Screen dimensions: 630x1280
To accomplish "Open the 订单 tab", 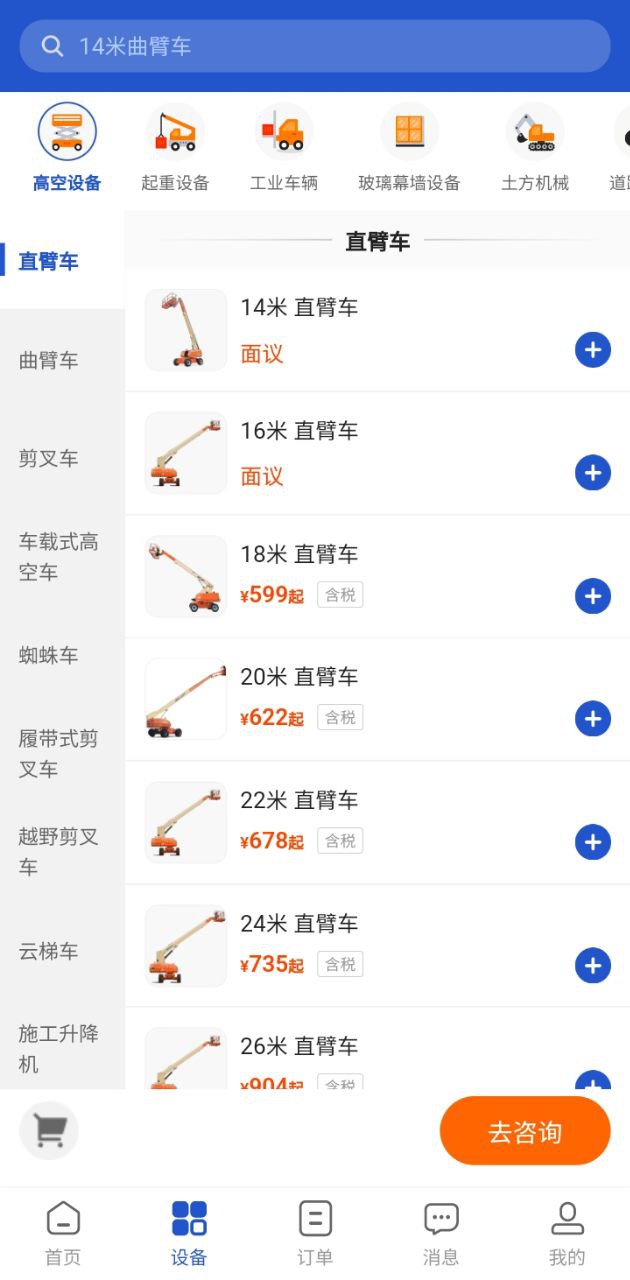I will [x=315, y=1233].
